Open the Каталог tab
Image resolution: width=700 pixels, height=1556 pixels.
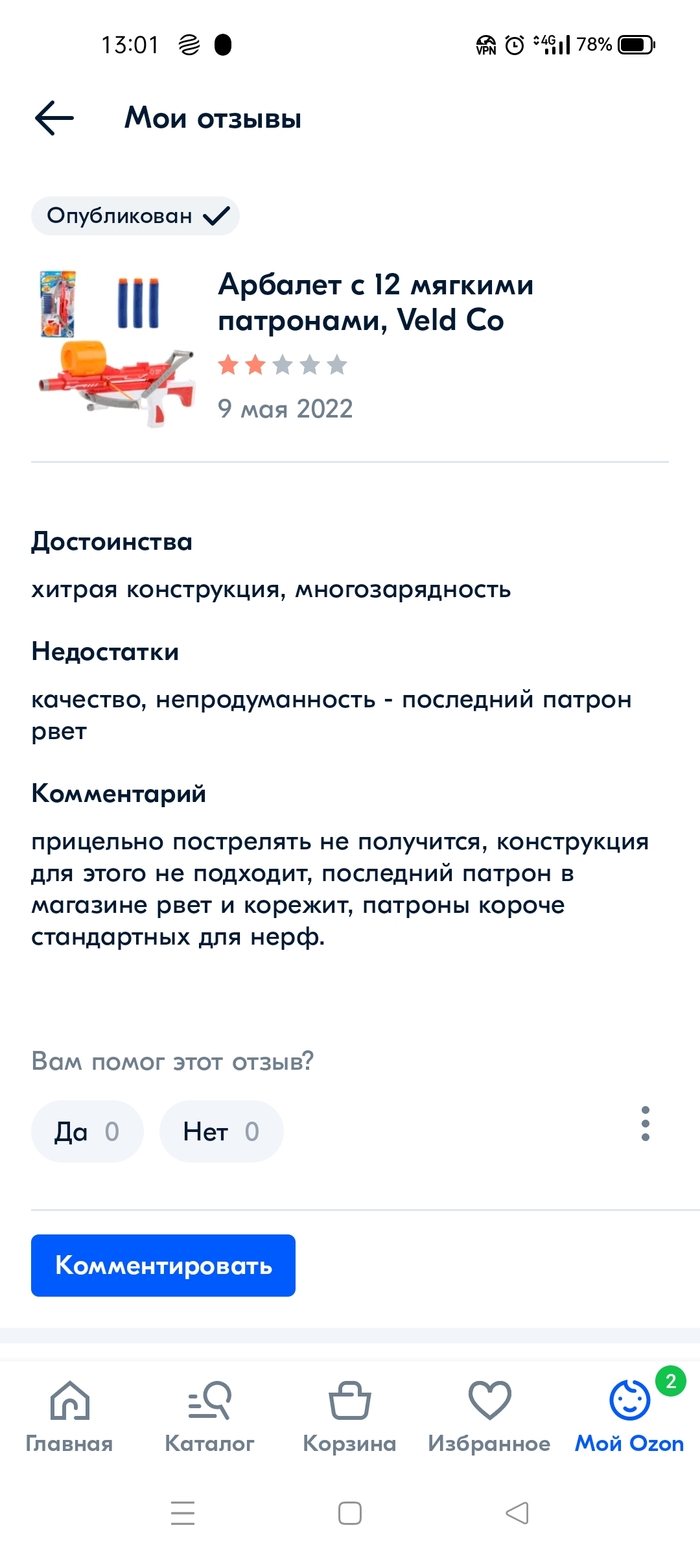click(209, 1417)
